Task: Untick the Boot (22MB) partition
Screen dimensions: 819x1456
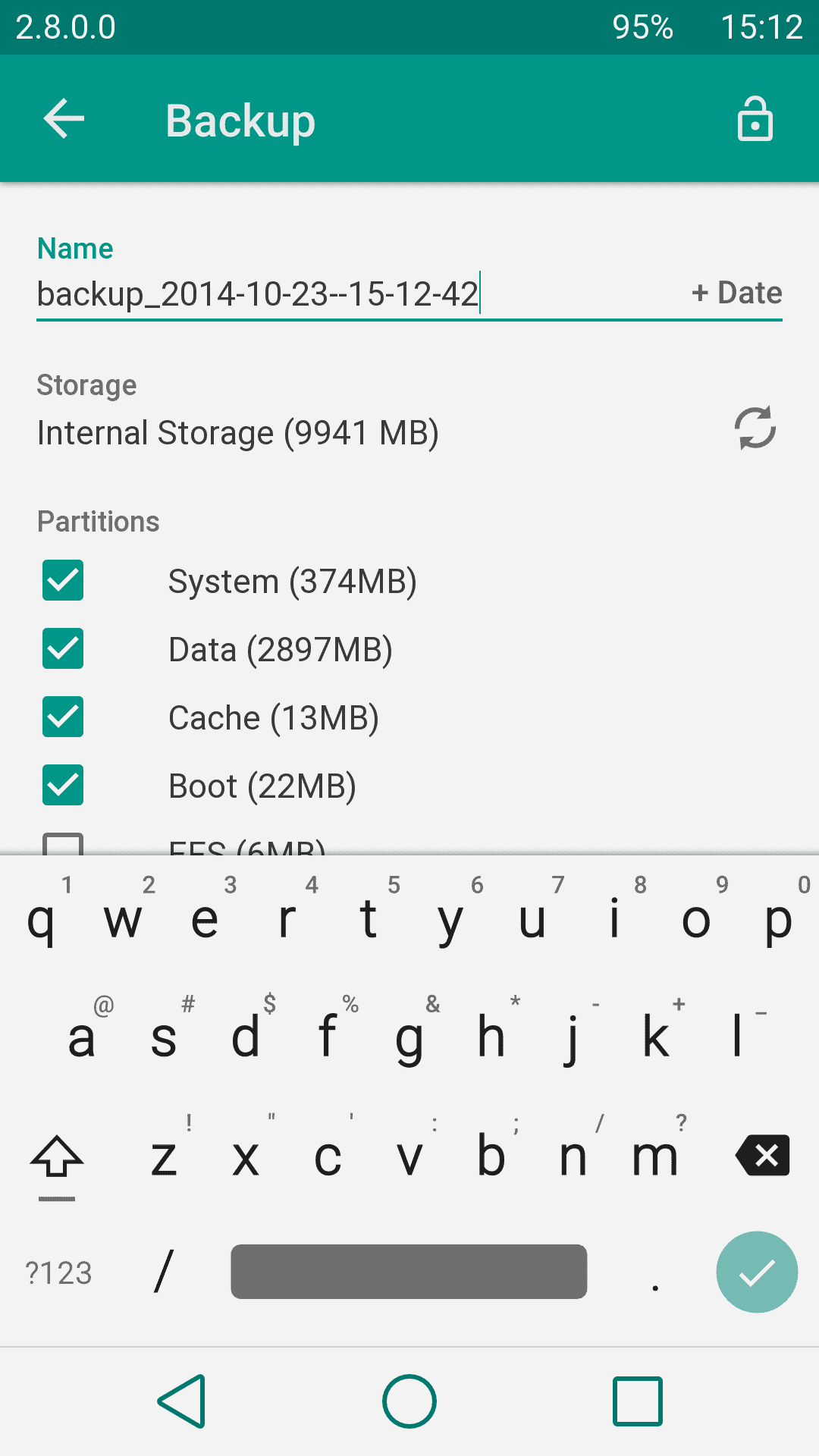Action: 63,786
